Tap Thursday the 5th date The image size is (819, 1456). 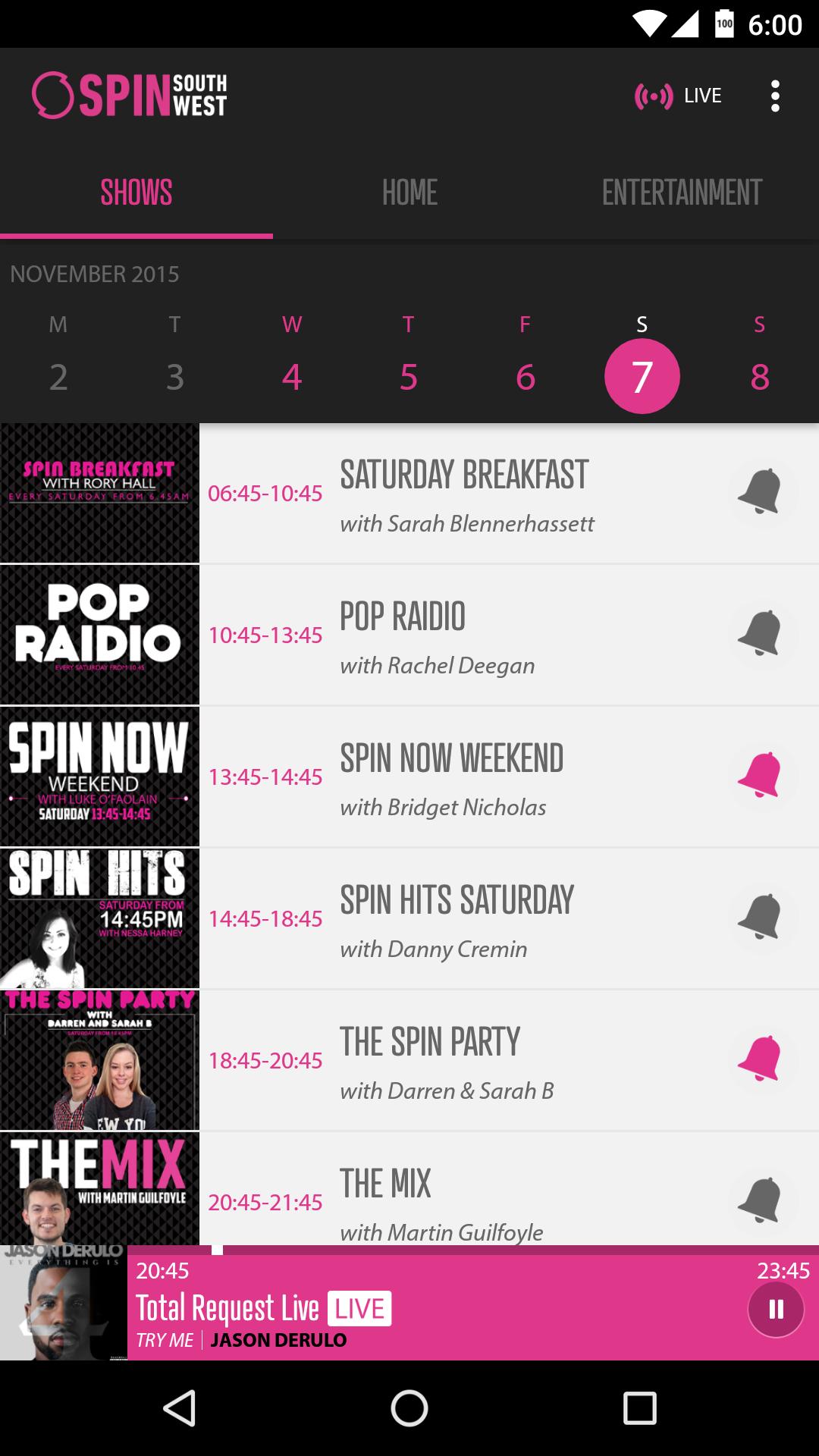[x=409, y=375]
